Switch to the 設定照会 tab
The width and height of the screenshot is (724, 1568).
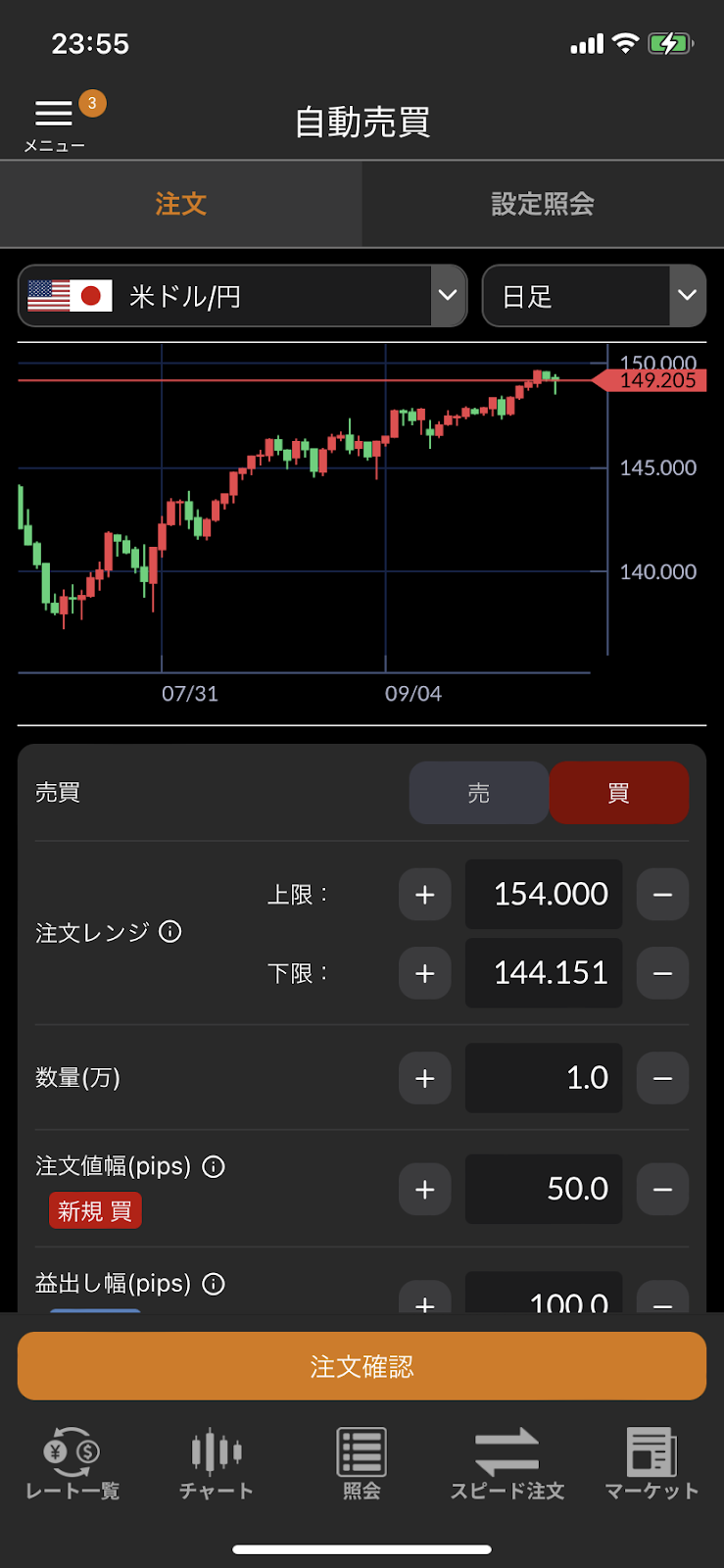[x=543, y=204]
